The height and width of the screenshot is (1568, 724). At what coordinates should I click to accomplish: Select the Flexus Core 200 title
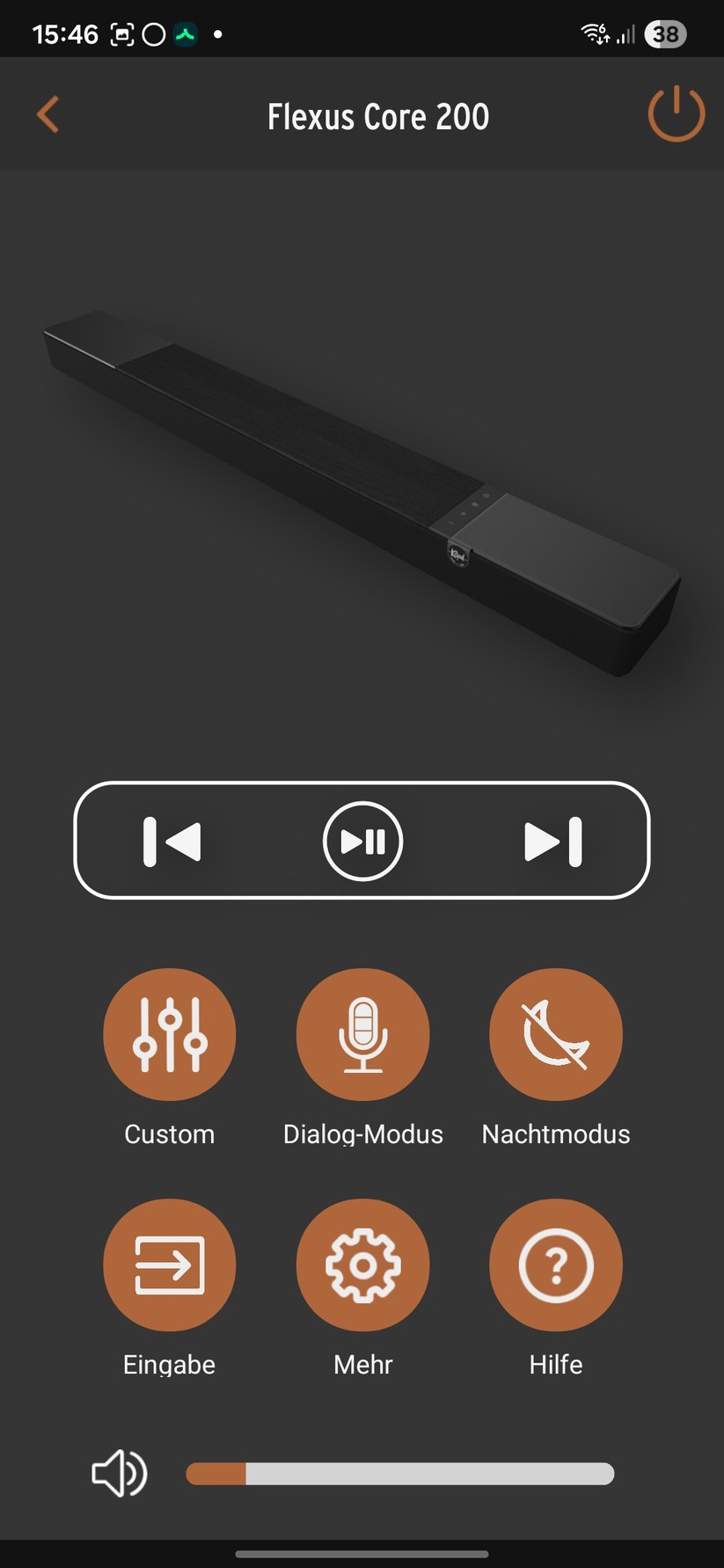click(x=378, y=115)
